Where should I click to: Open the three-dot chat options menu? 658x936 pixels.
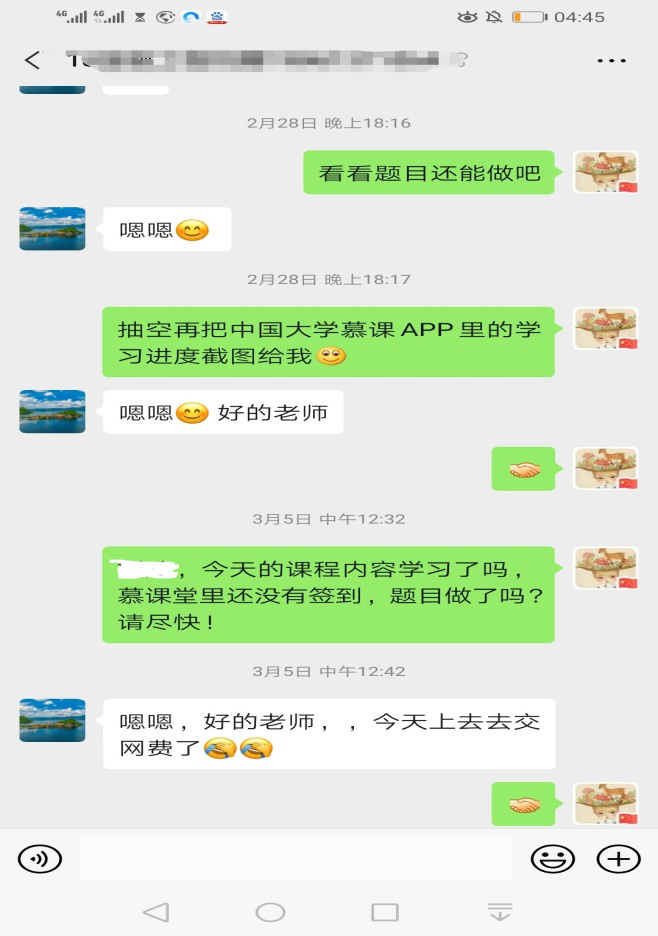611,61
